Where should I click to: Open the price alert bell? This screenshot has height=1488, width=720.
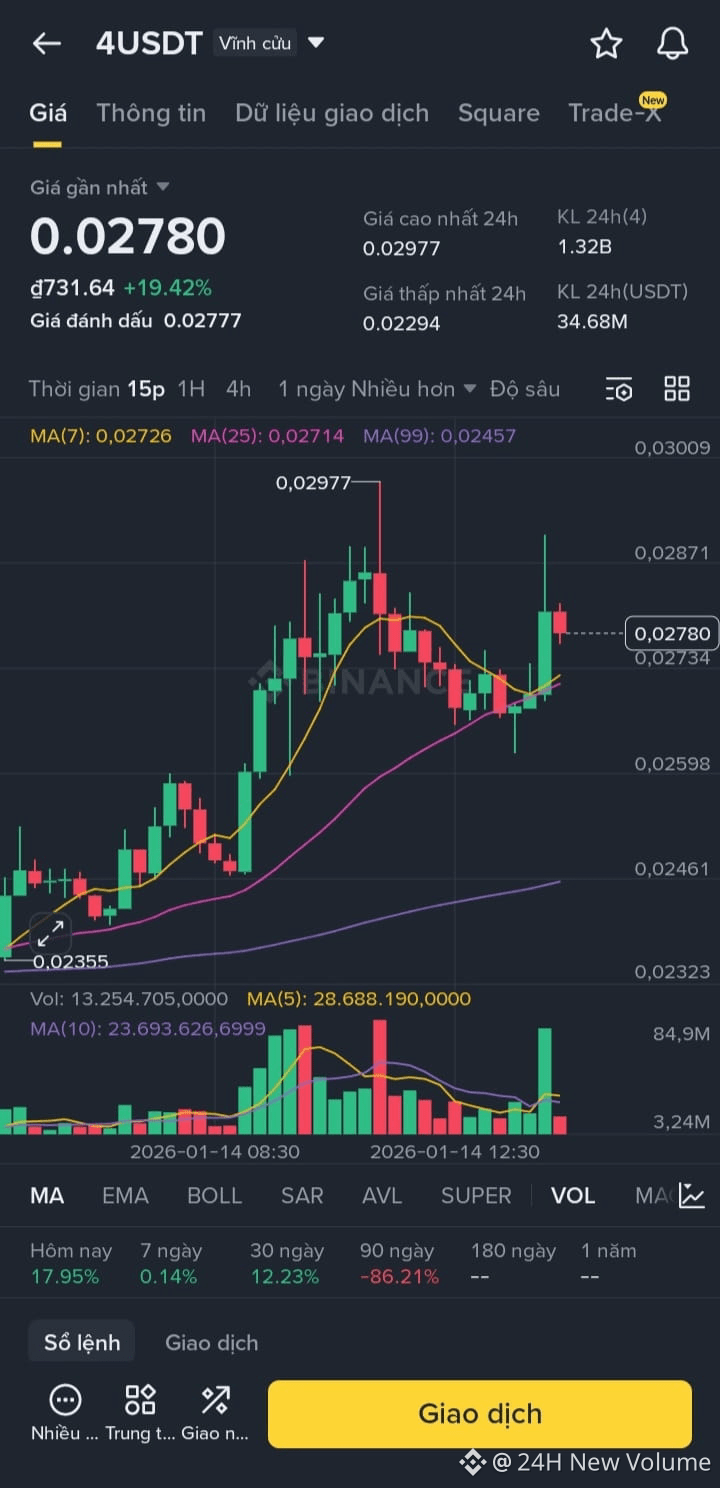pyautogui.click(x=672, y=44)
